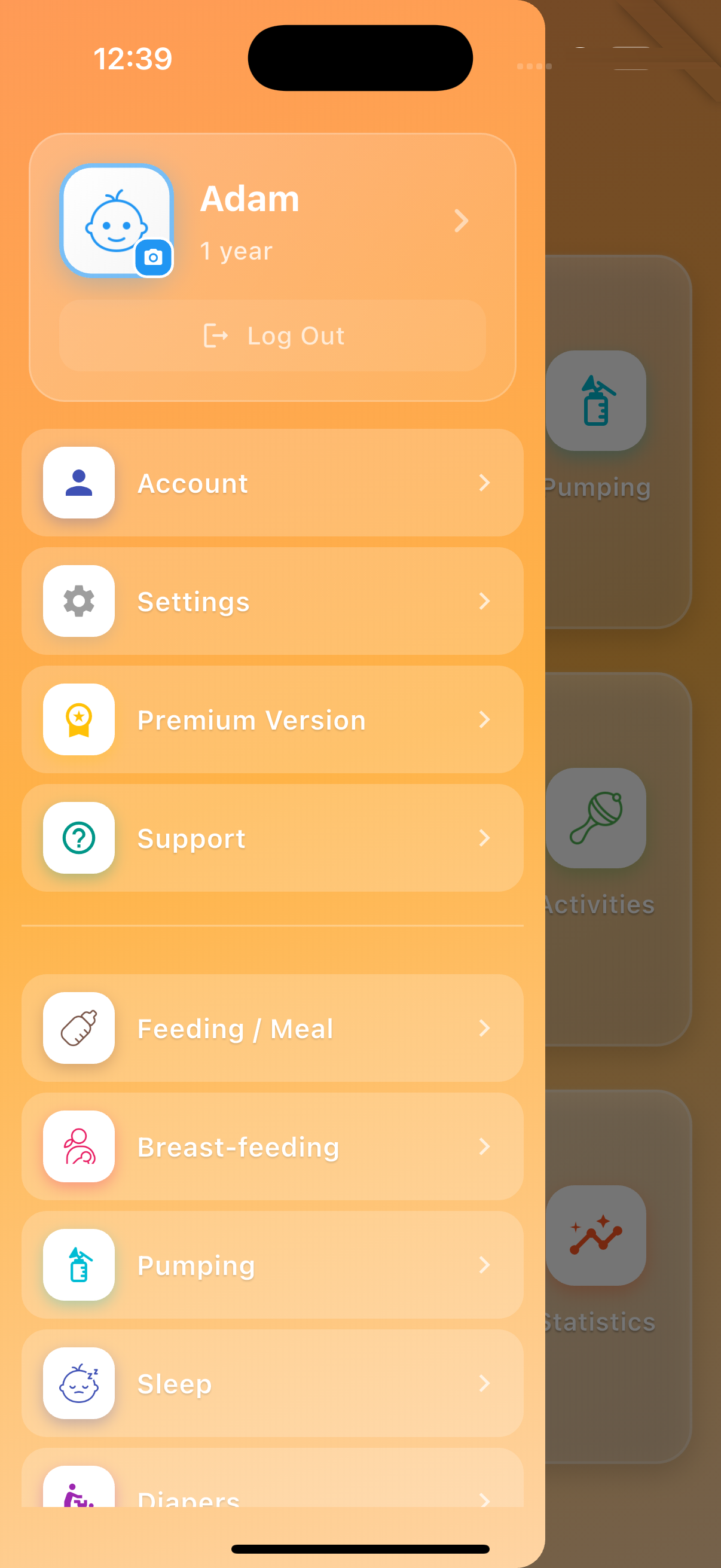Expand the Sleep section chevron
This screenshot has height=1568, width=721.
485,1382
